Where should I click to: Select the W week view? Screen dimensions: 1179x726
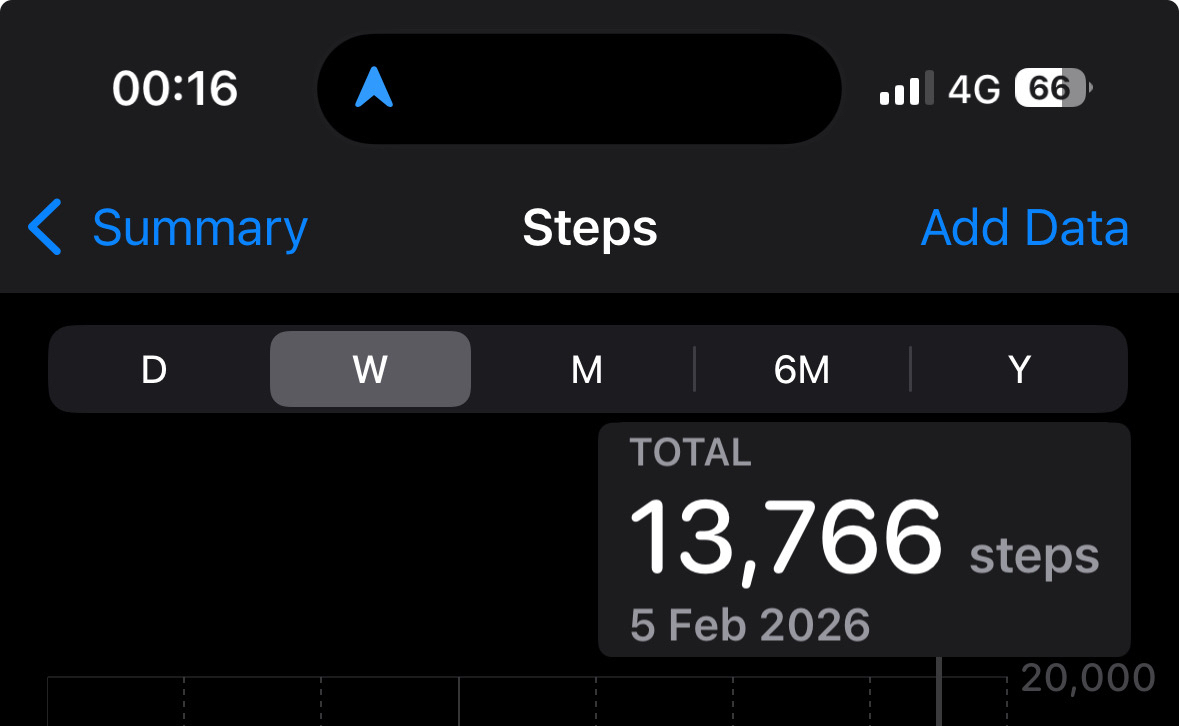click(370, 370)
